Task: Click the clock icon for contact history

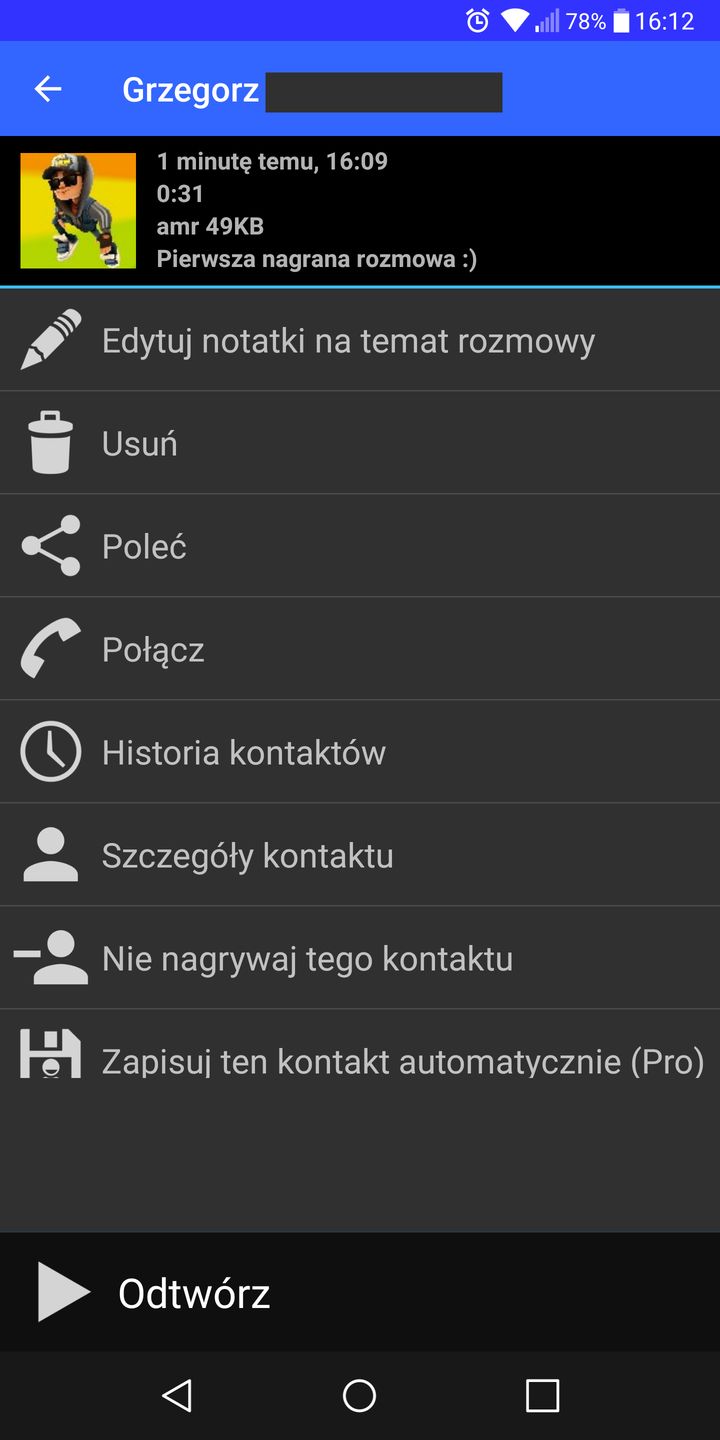Action: click(x=50, y=751)
